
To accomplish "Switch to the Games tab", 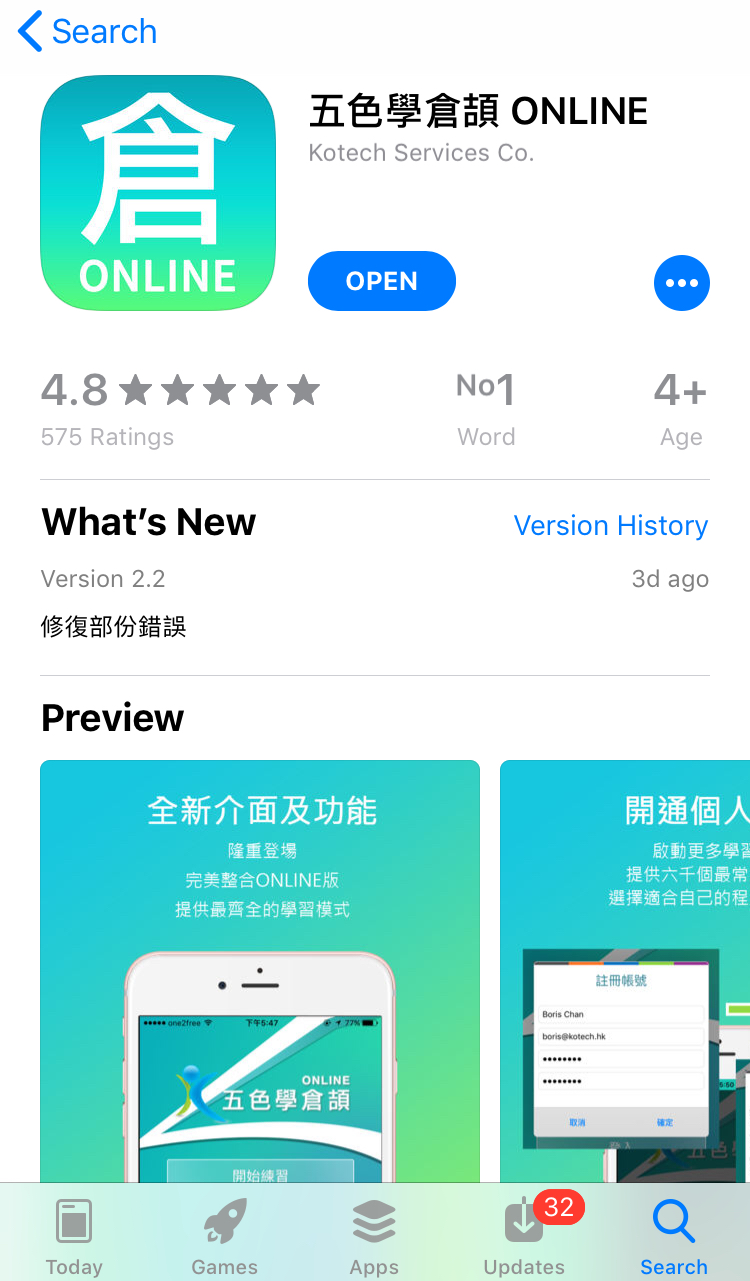I will click(224, 1236).
